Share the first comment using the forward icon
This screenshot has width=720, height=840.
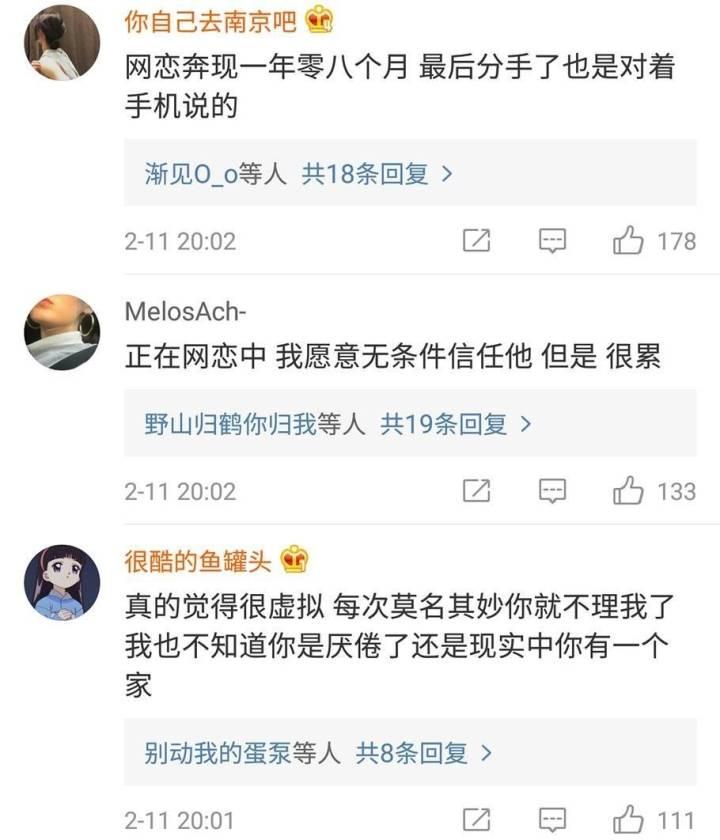477,241
